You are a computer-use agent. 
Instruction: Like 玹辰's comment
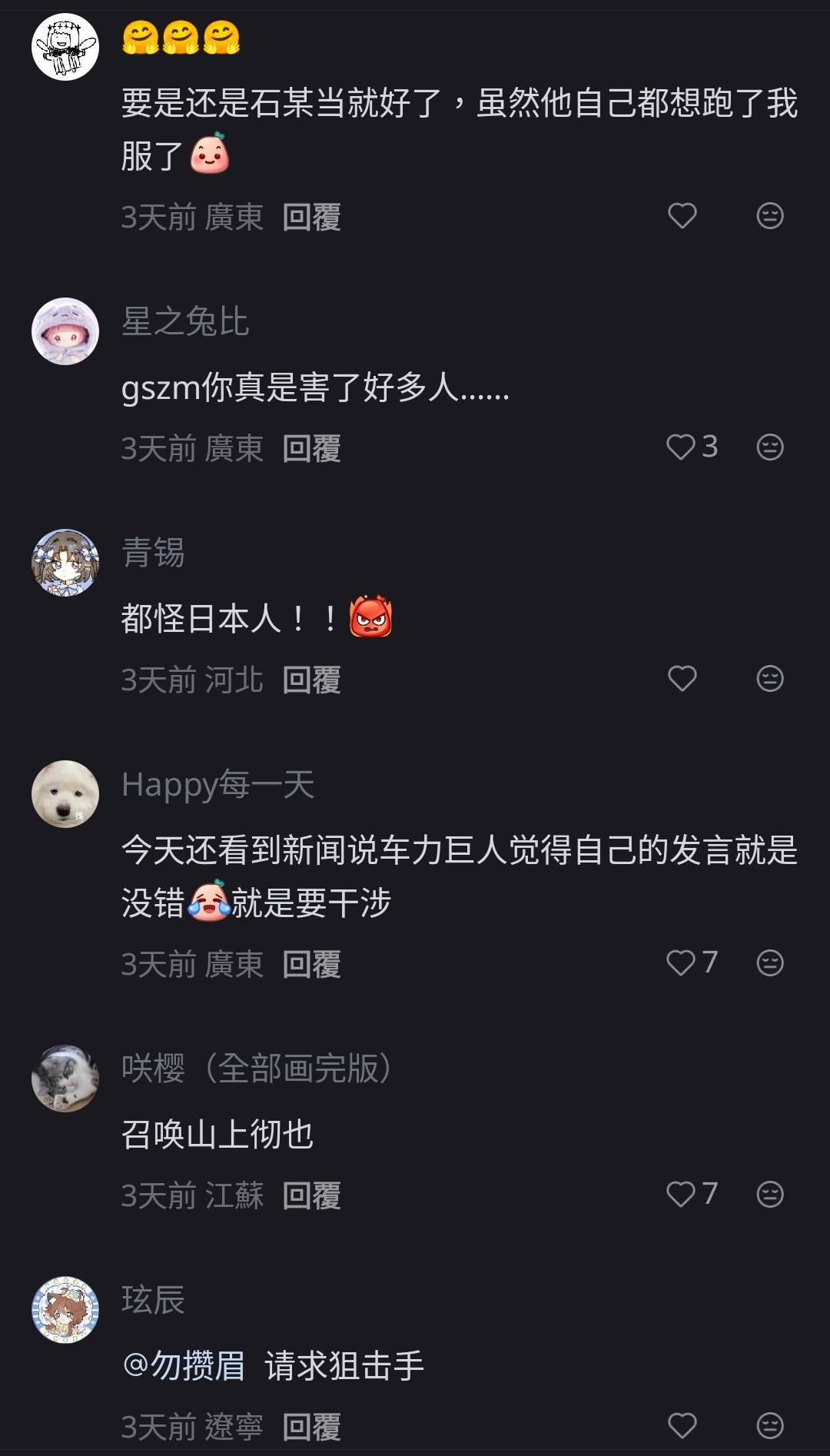click(x=682, y=1425)
